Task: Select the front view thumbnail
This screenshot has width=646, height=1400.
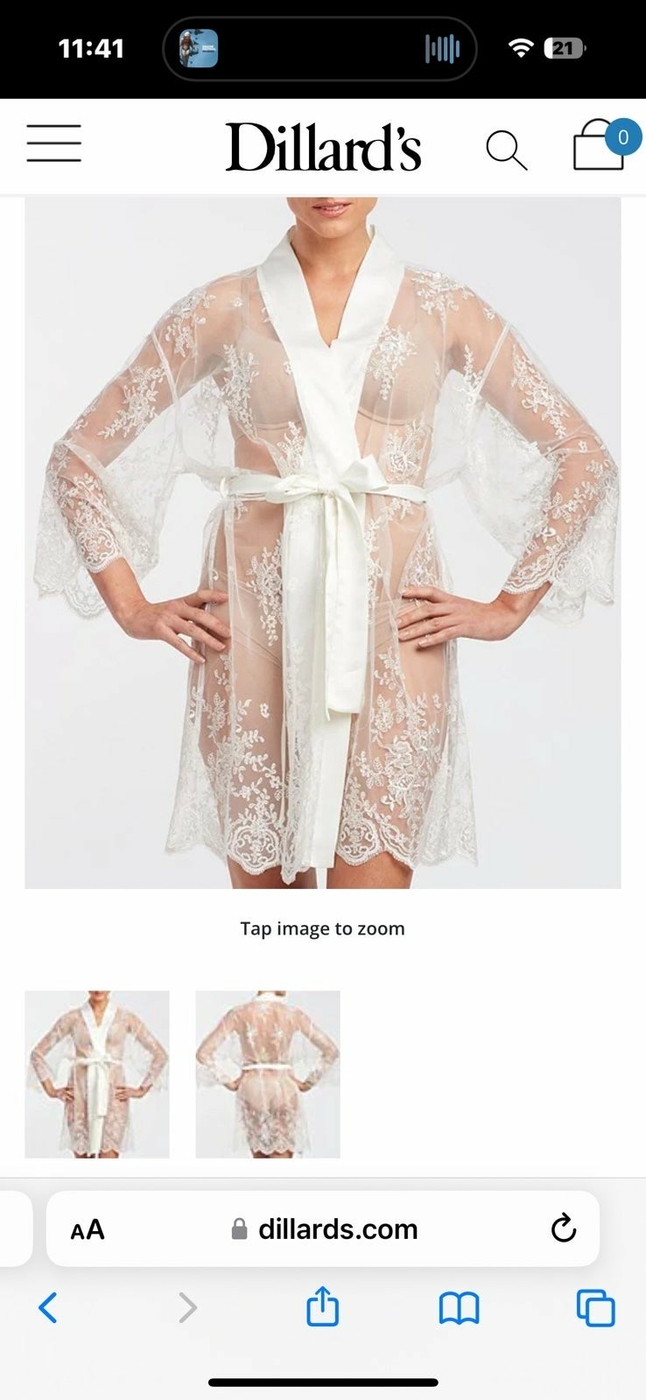Action: 97,1074
